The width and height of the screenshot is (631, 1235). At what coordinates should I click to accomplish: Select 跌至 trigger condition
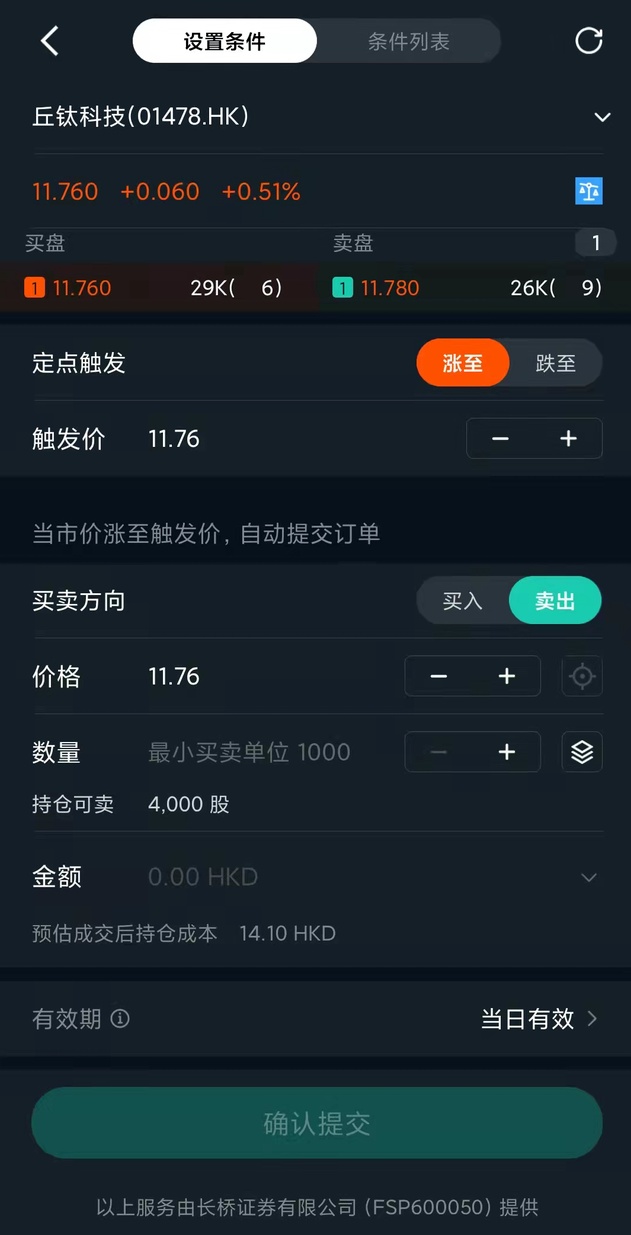tap(555, 363)
